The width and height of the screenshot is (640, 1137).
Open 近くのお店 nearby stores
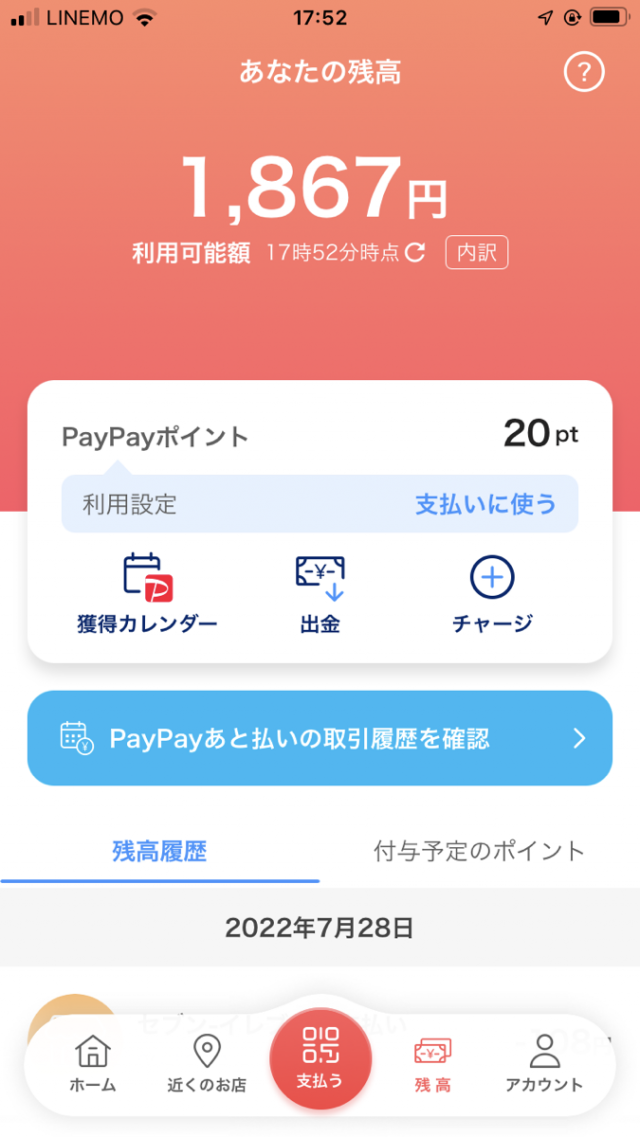click(207, 1063)
